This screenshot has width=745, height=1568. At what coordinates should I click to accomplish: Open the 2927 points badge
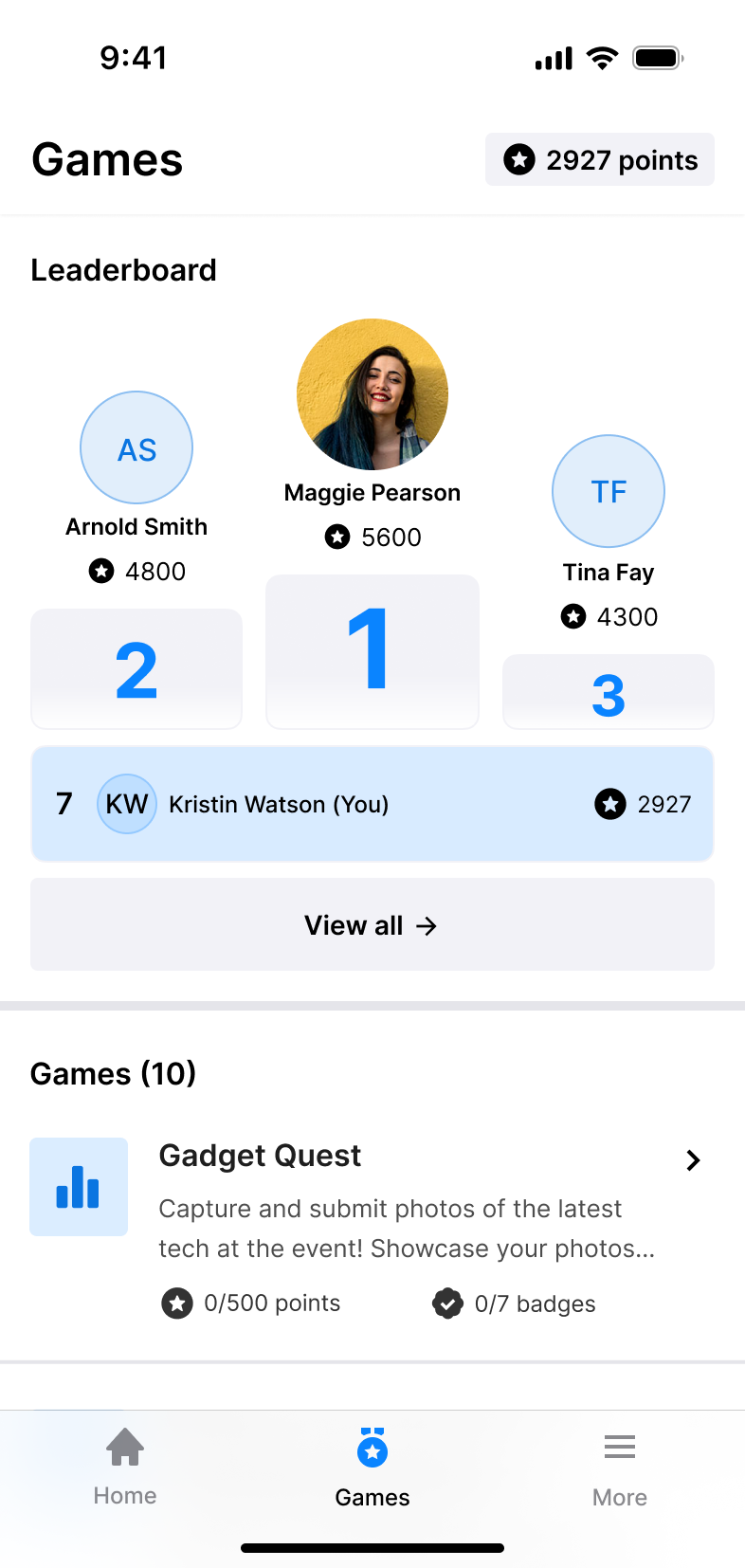599,159
